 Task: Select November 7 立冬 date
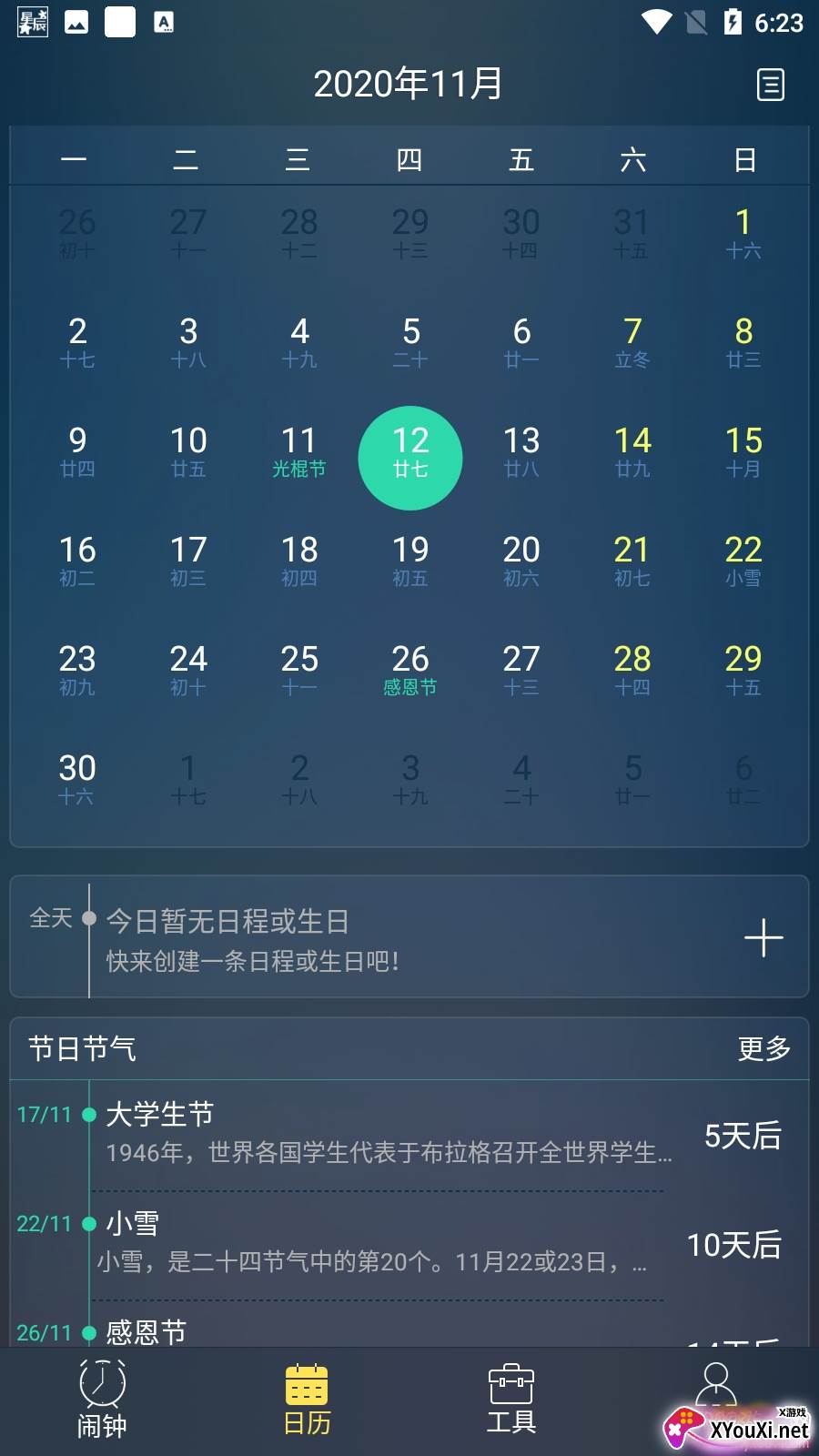coord(632,343)
